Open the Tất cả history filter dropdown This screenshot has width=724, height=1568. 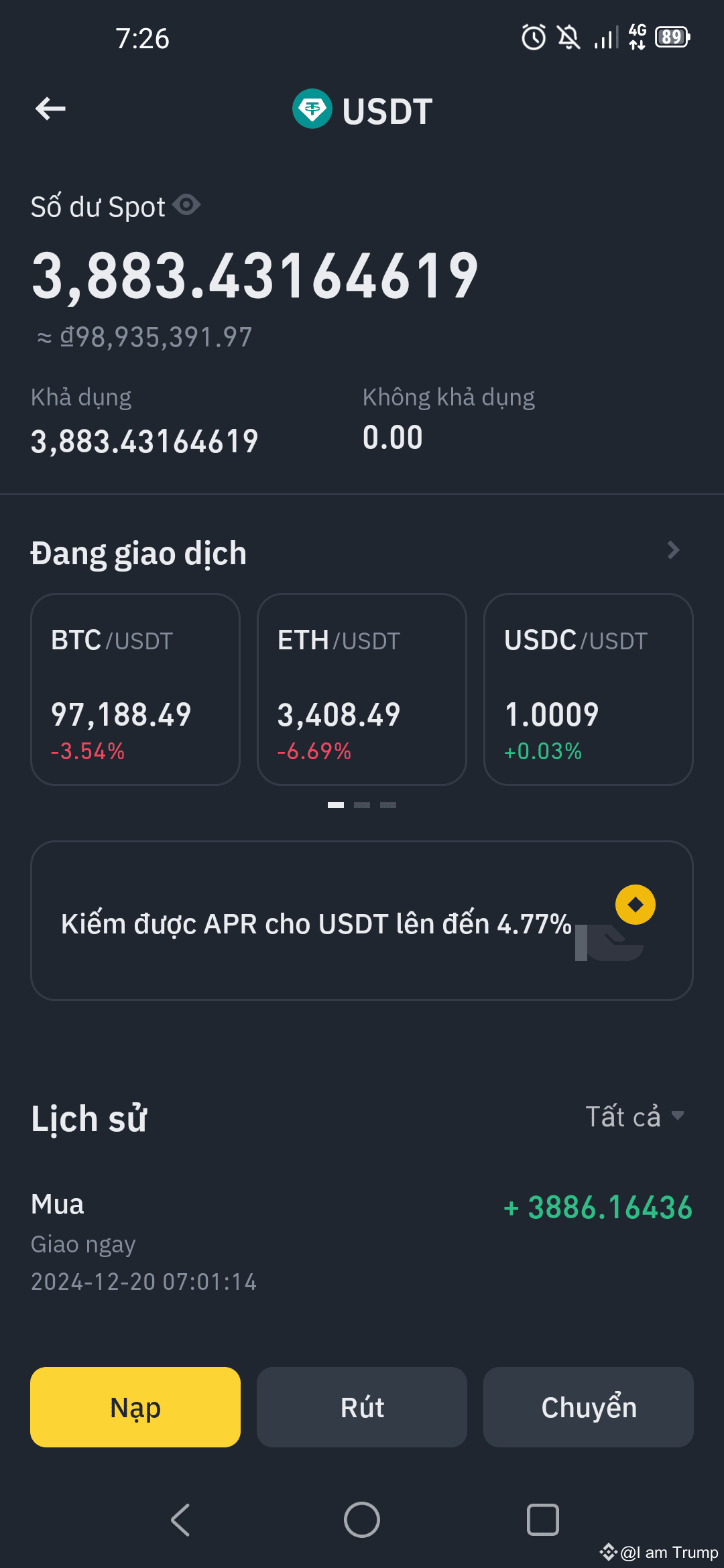tap(635, 1116)
